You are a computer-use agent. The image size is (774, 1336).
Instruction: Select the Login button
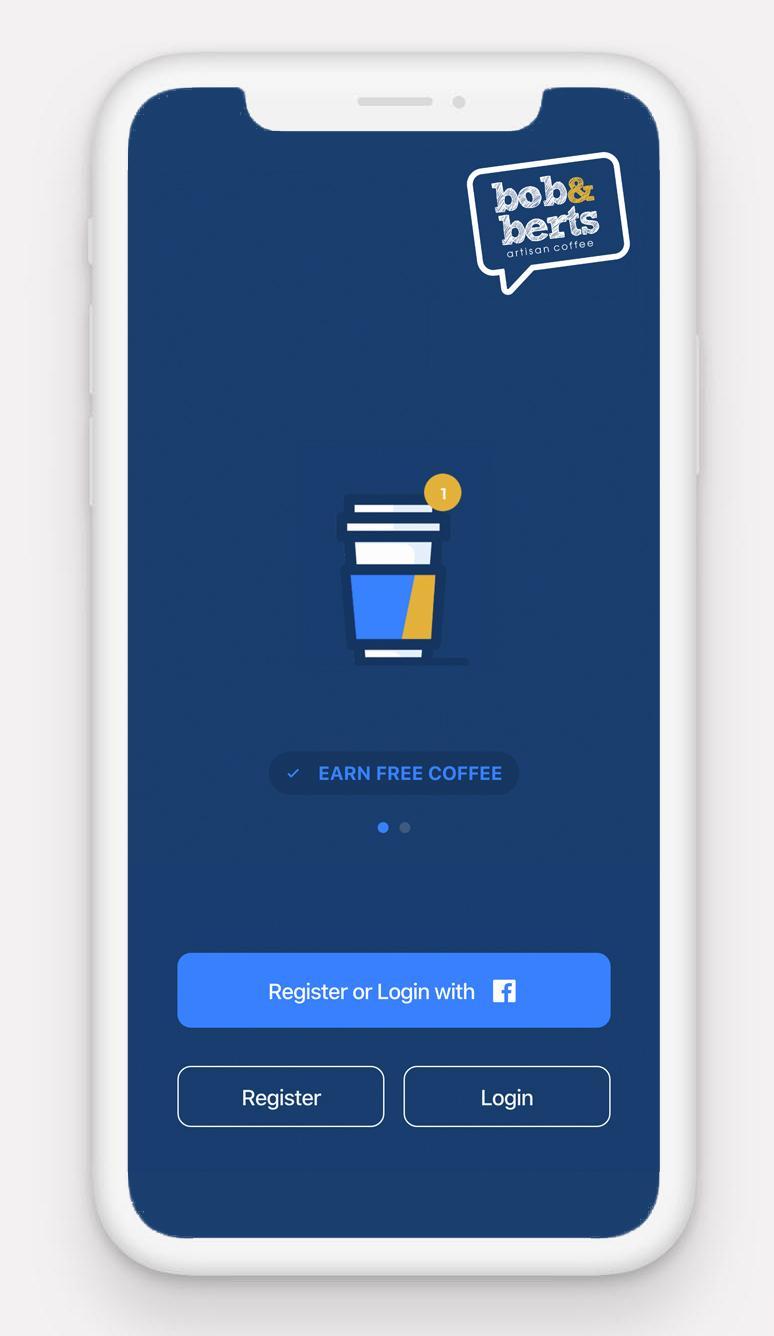[507, 1097]
